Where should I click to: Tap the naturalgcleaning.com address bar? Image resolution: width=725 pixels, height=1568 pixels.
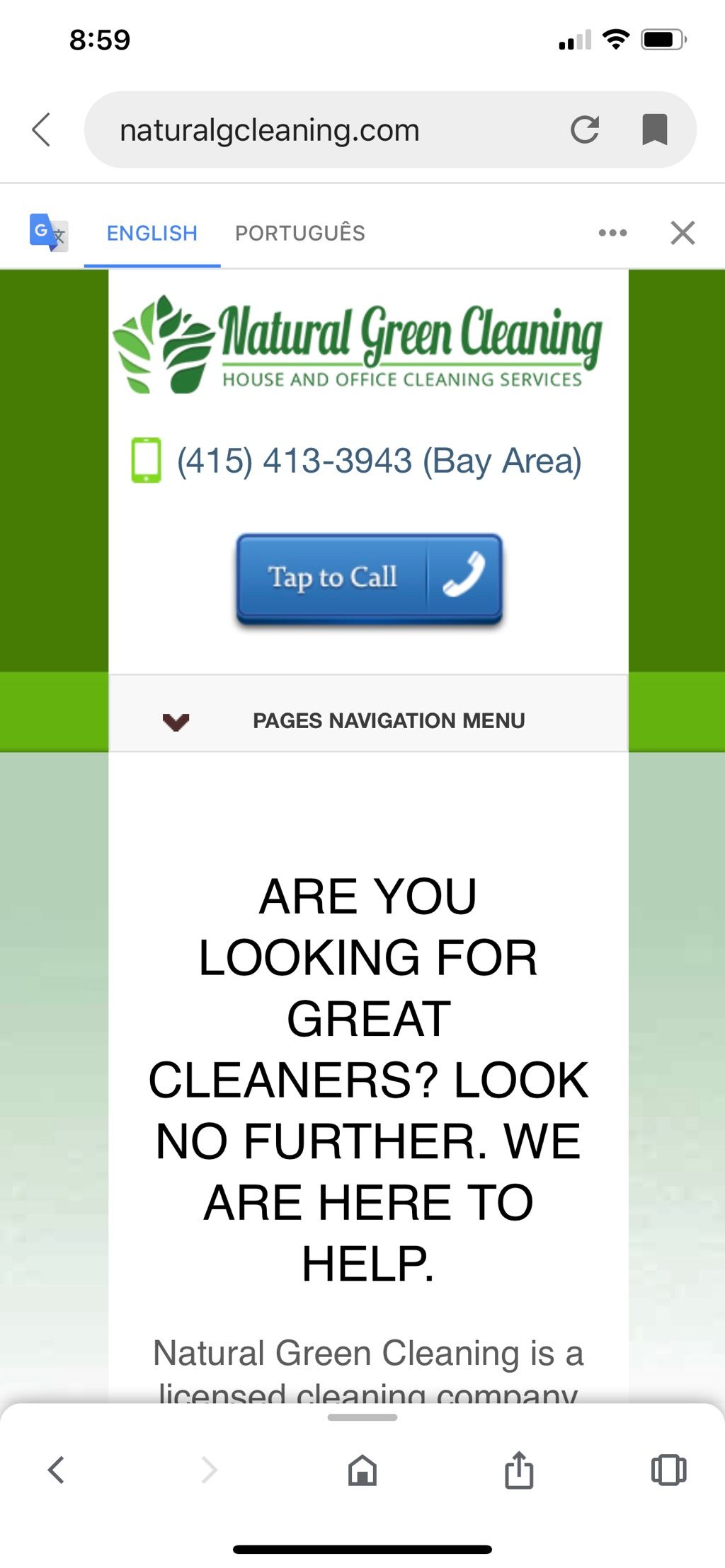pyautogui.click(x=319, y=130)
